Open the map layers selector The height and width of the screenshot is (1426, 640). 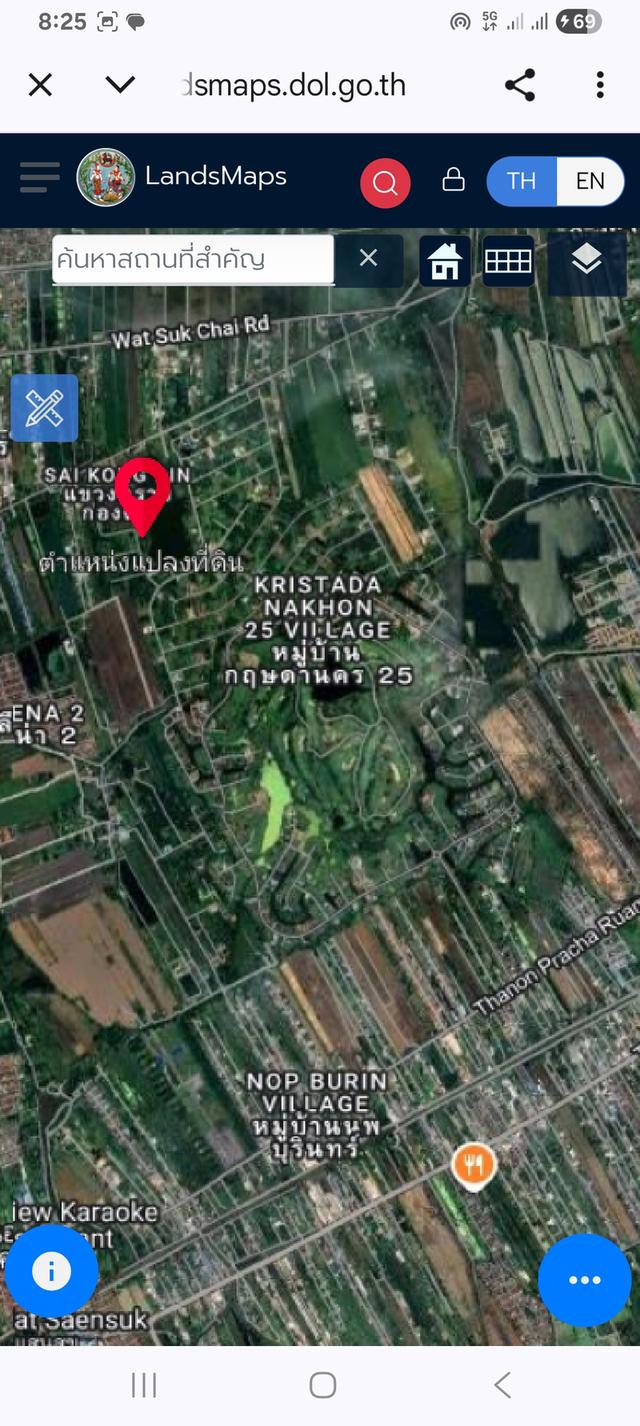(587, 261)
